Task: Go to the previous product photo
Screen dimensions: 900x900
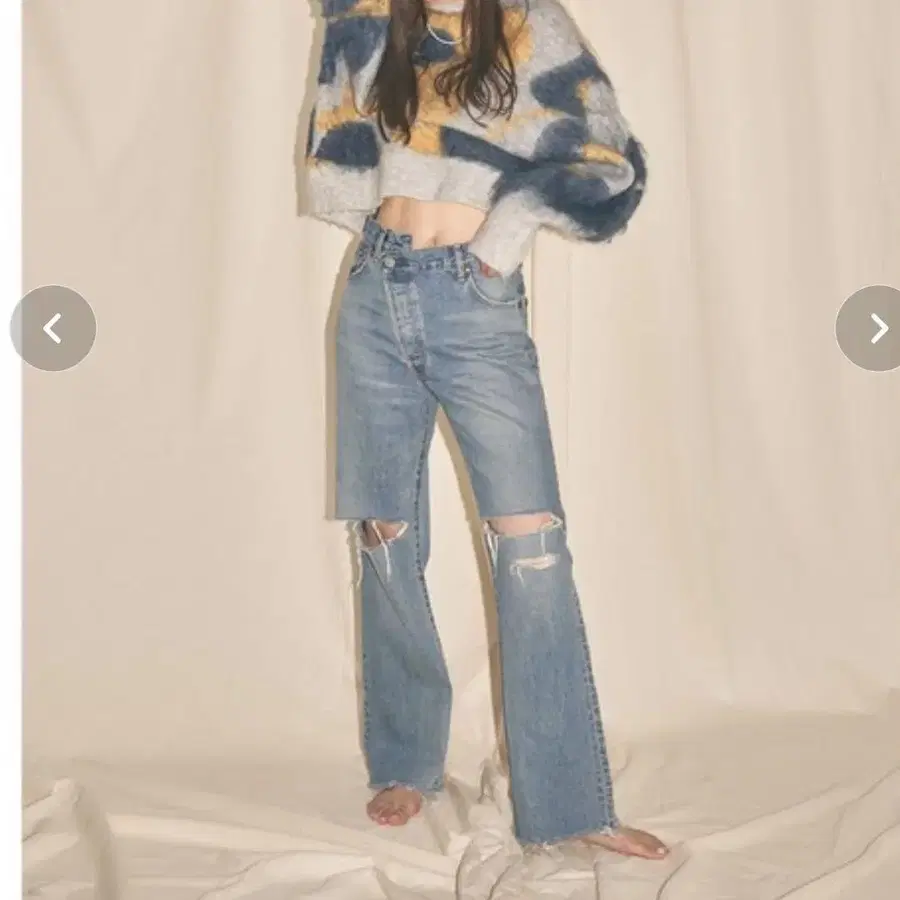Action: pyautogui.click(x=53, y=328)
